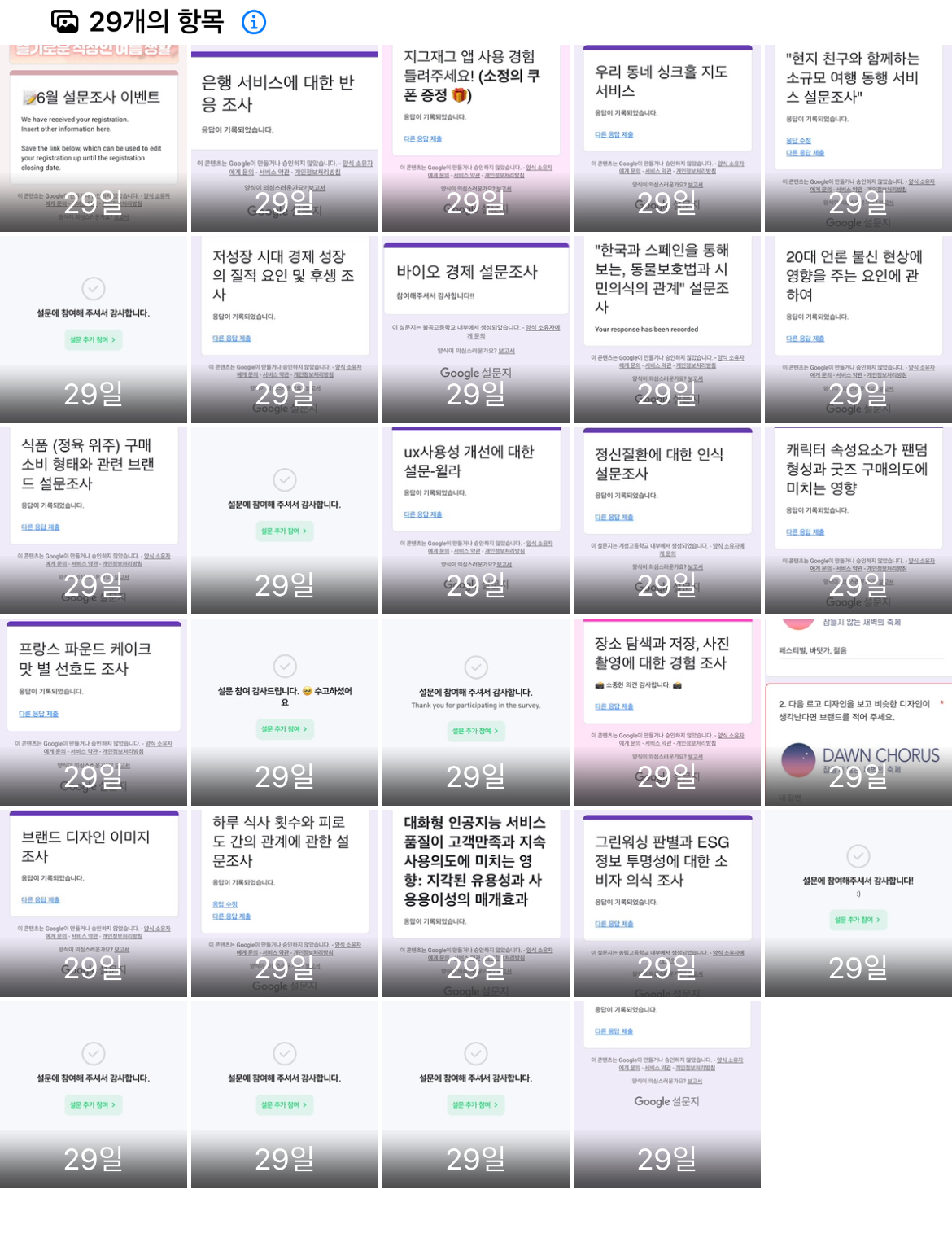952x1255 pixels.
Task: View the 식품 (정육 위주) 구매 소비 형태 image
Action: click(94, 521)
